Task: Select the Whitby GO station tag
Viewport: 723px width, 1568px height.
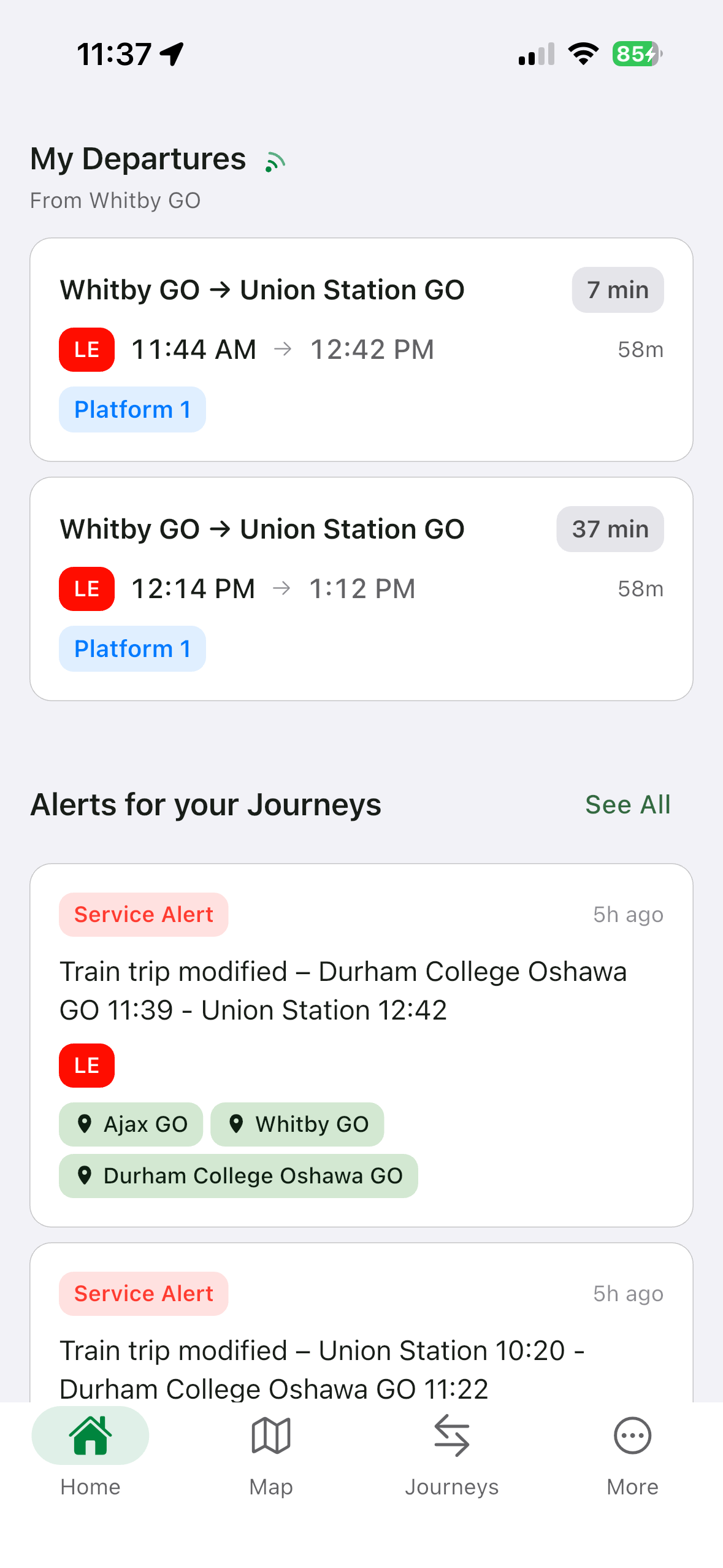Action: 297,1124
